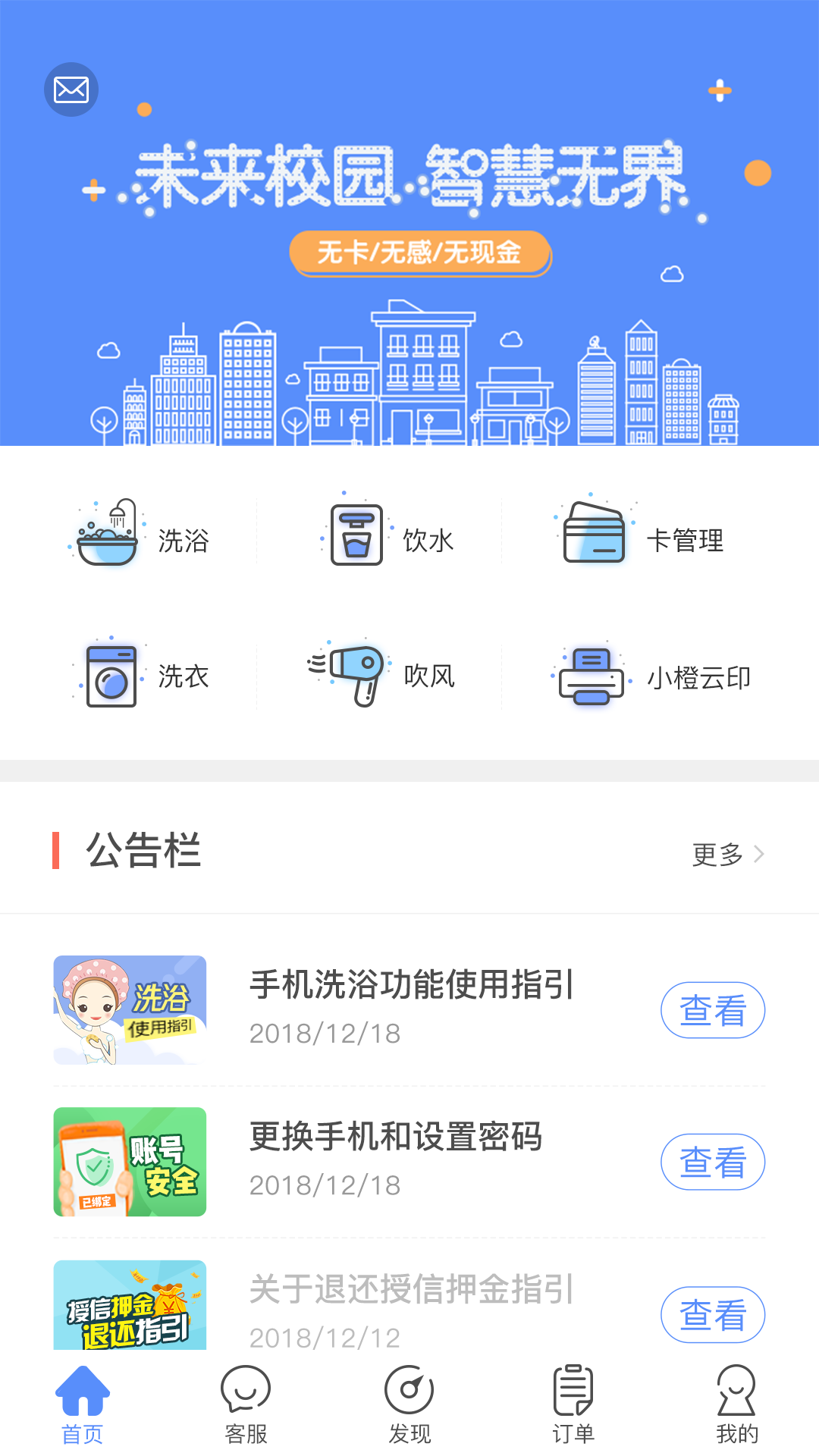View 手机洗浴功能使用指引 announcement via 查看
The height and width of the screenshot is (1456, 819).
point(712,1009)
